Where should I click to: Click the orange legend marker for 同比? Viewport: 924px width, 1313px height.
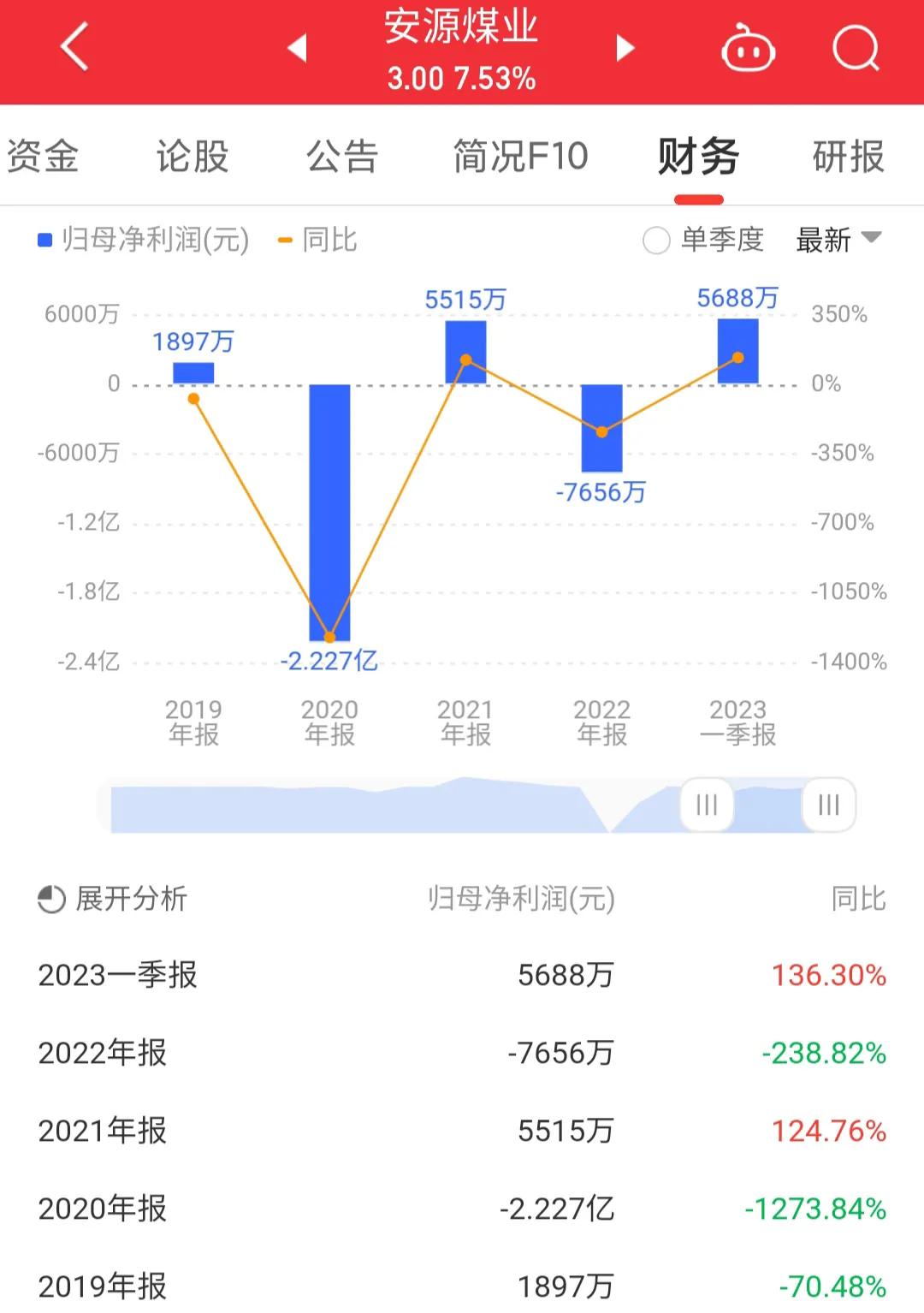point(286,241)
